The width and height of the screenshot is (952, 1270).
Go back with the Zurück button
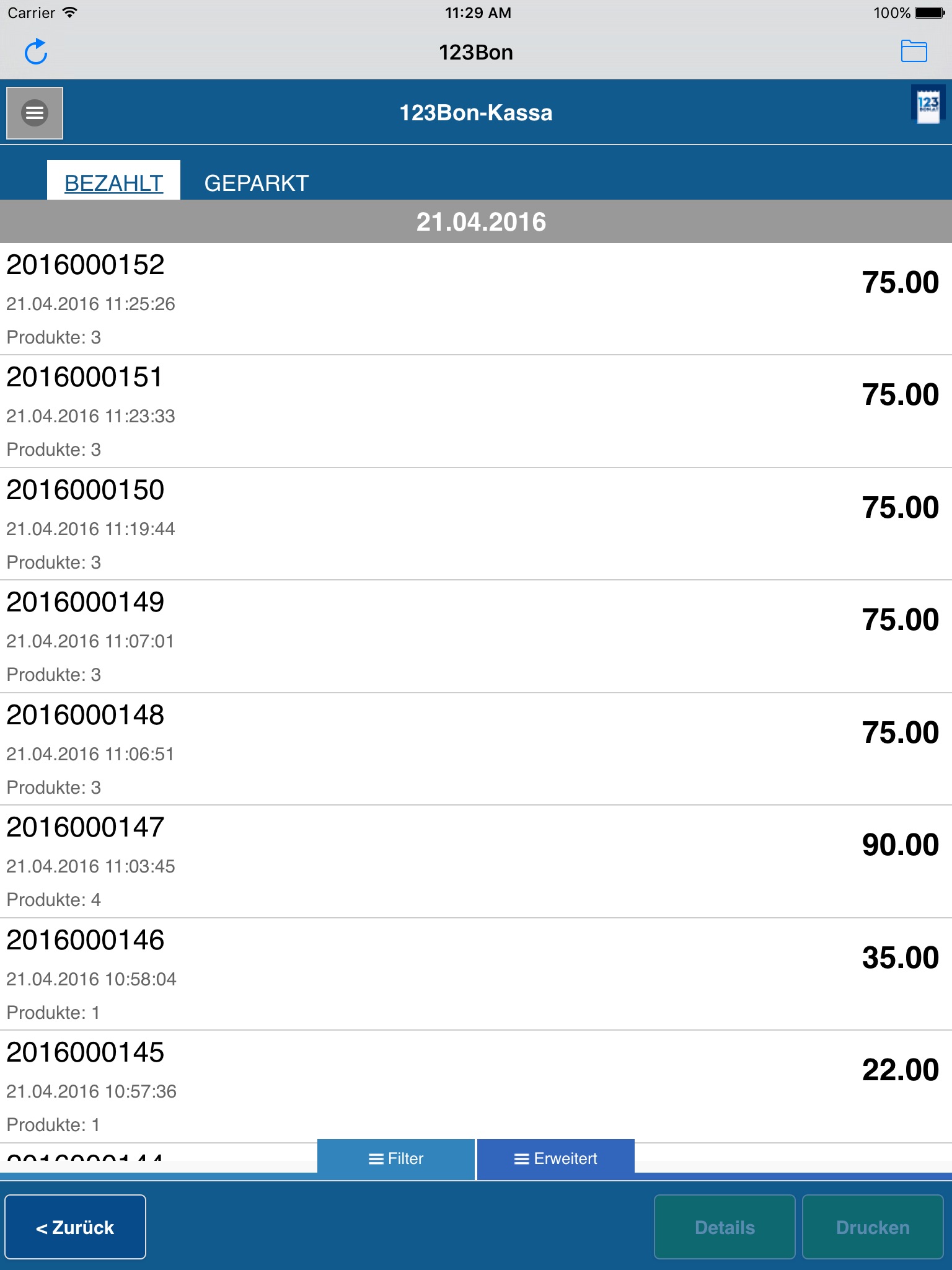click(x=76, y=1227)
